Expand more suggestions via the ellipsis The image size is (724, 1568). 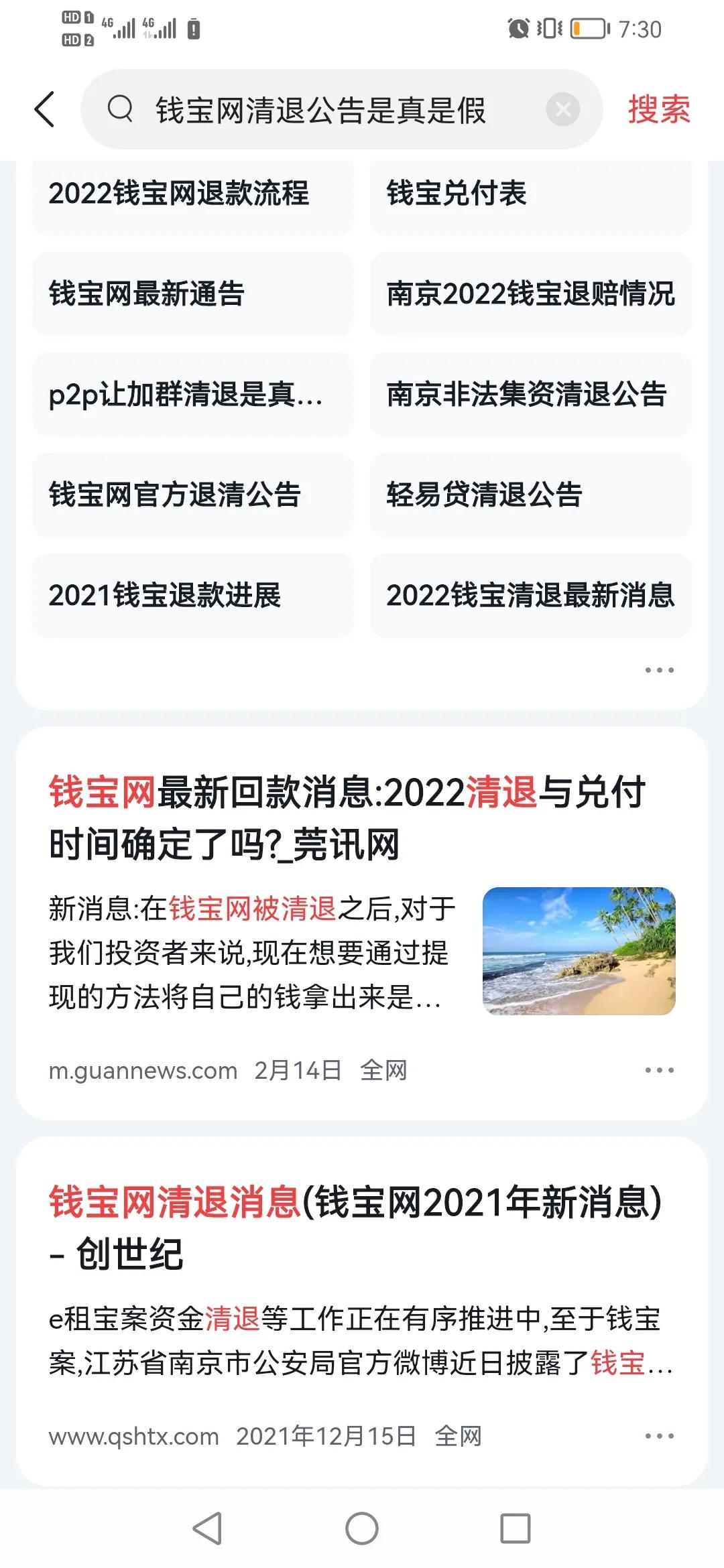pos(660,668)
